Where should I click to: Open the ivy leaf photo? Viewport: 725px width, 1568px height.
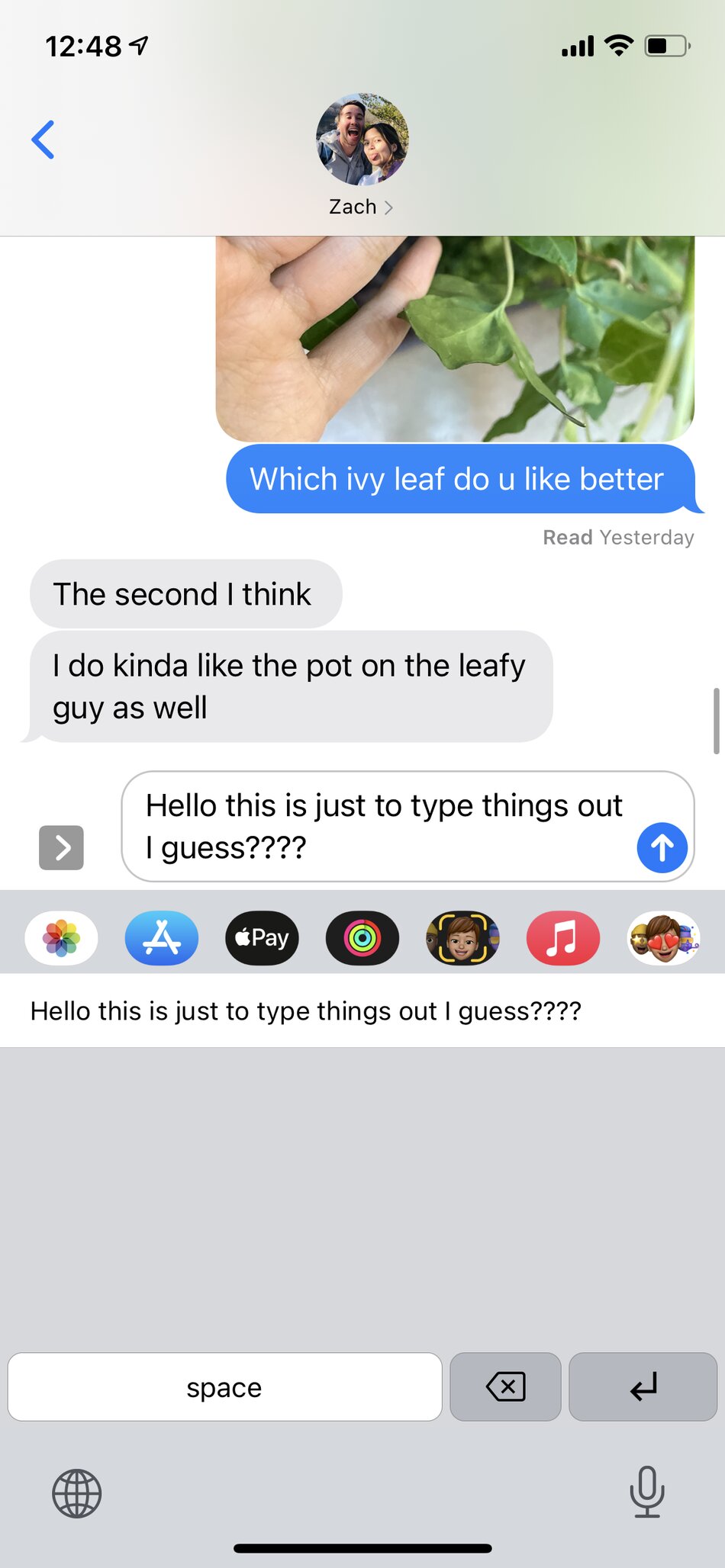pos(455,339)
